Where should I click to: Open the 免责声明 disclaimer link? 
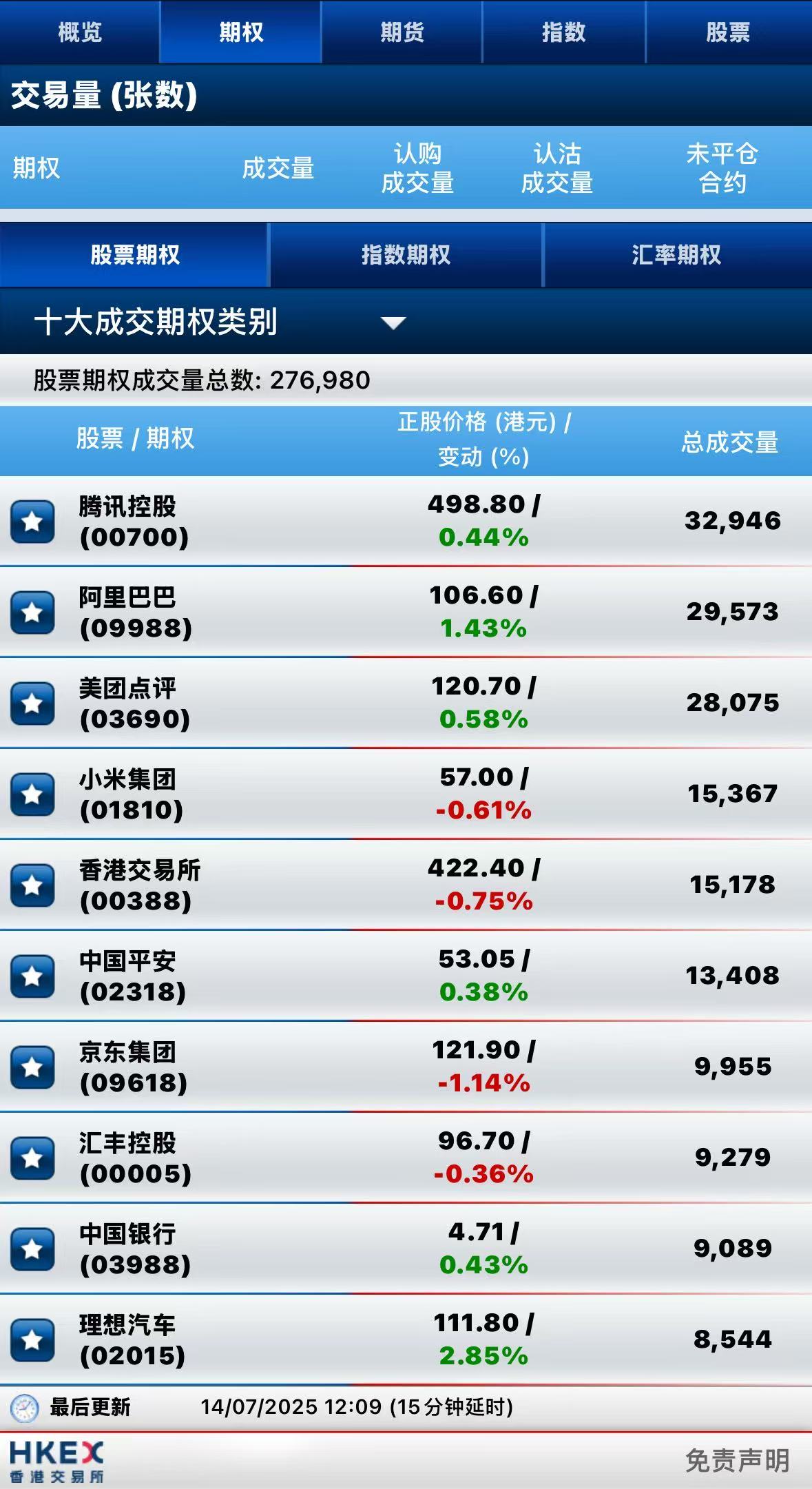[x=737, y=1460]
